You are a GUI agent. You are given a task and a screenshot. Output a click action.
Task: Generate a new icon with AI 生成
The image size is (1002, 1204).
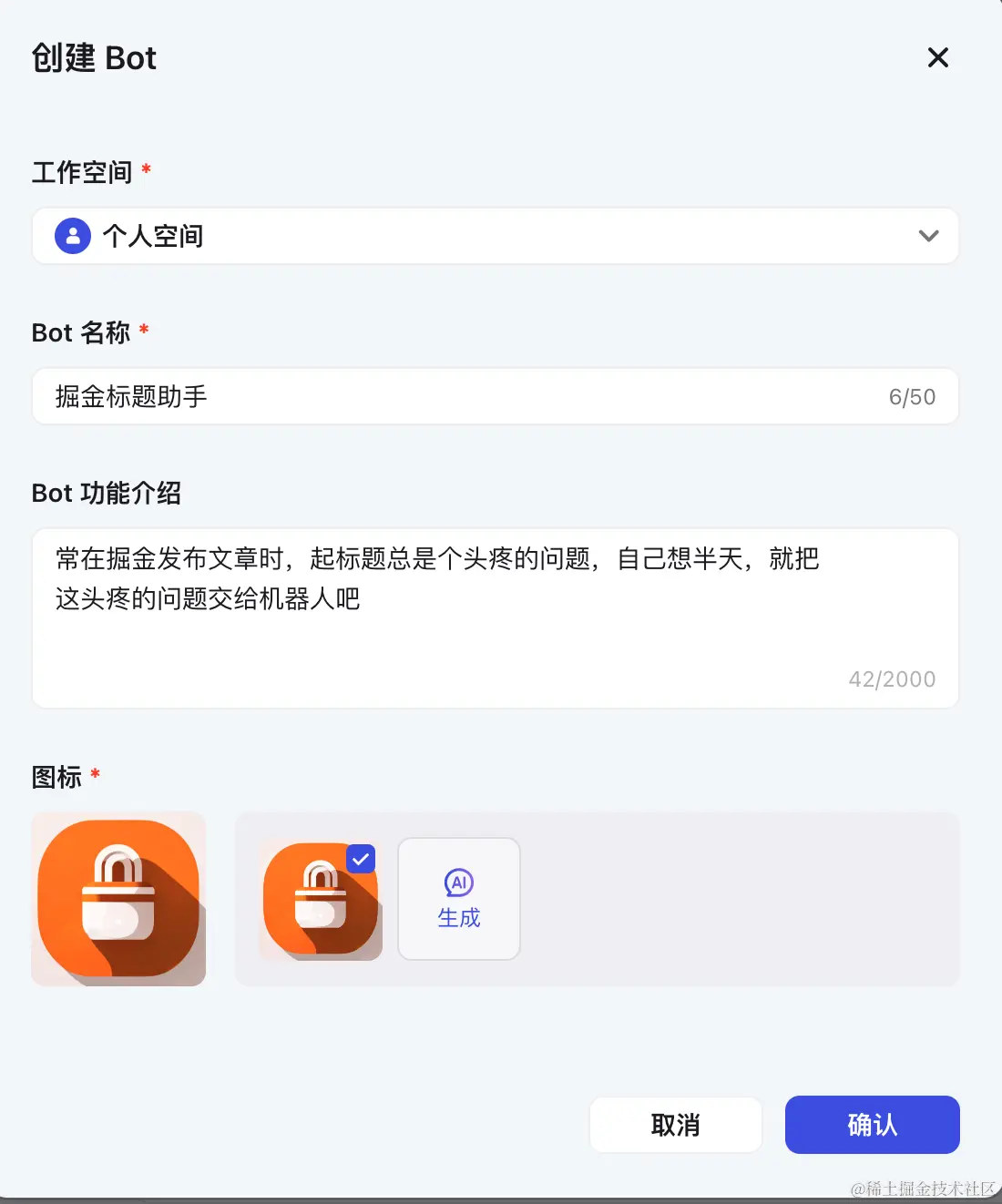click(x=459, y=899)
